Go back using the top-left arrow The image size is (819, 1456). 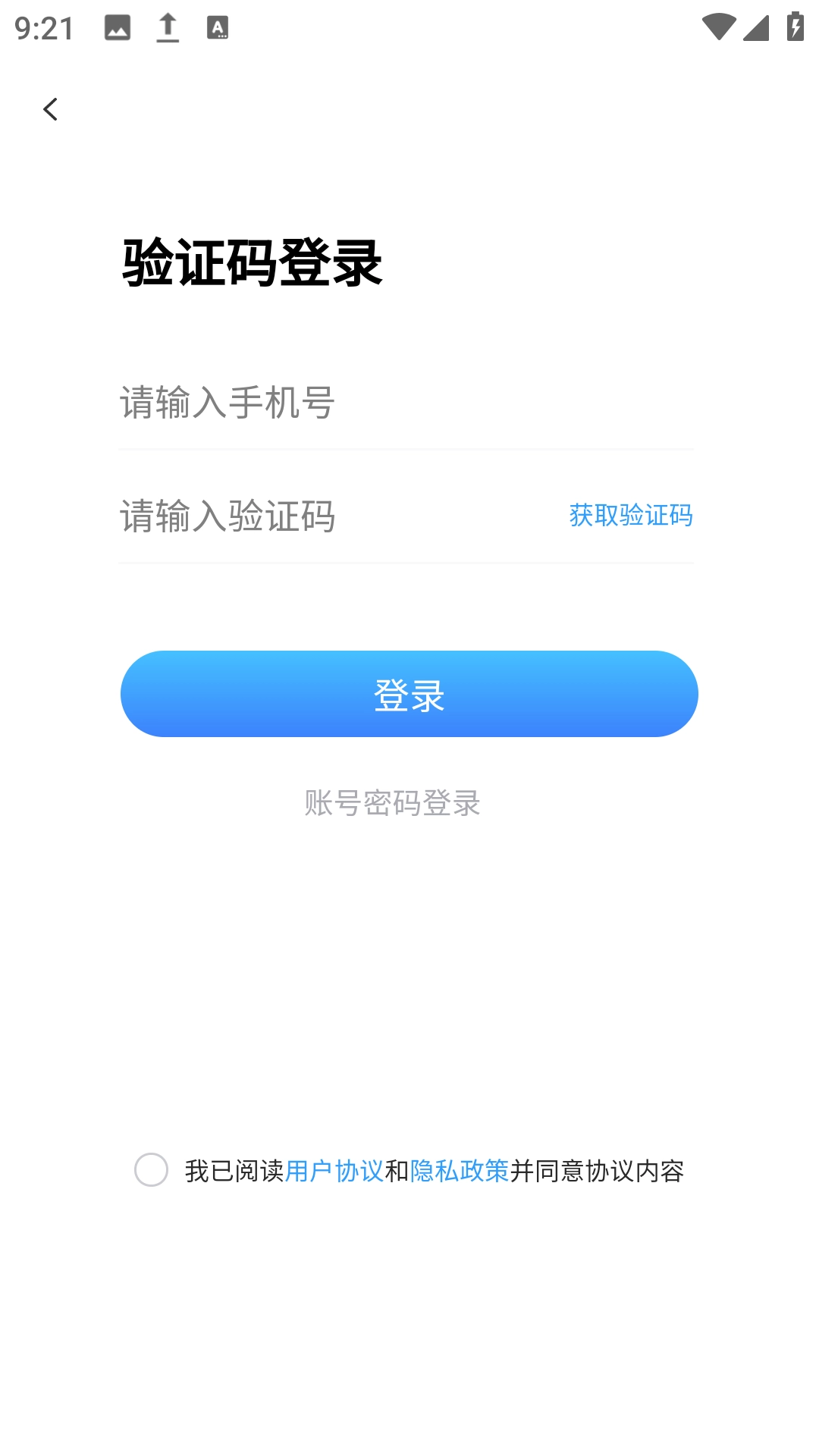click(x=51, y=110)
